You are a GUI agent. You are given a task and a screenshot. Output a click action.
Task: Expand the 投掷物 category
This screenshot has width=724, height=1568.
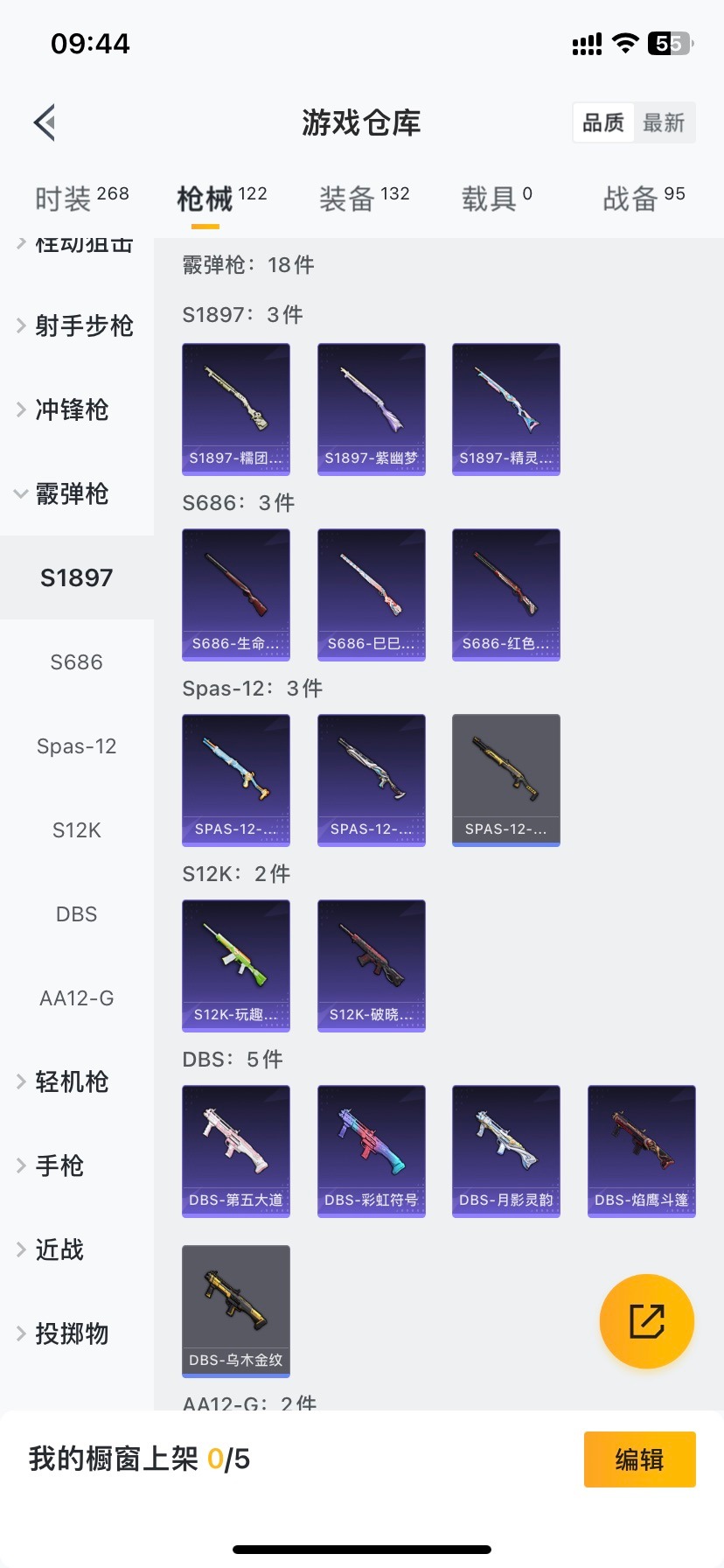tap(70, 1333)
